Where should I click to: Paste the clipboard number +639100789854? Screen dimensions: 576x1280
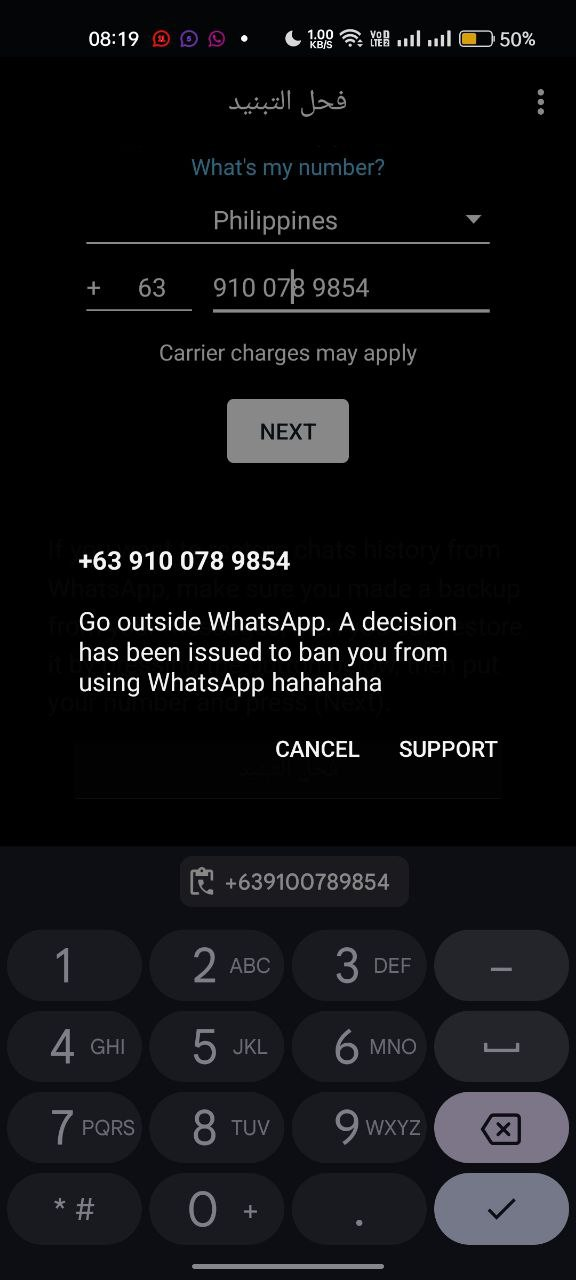294,882
